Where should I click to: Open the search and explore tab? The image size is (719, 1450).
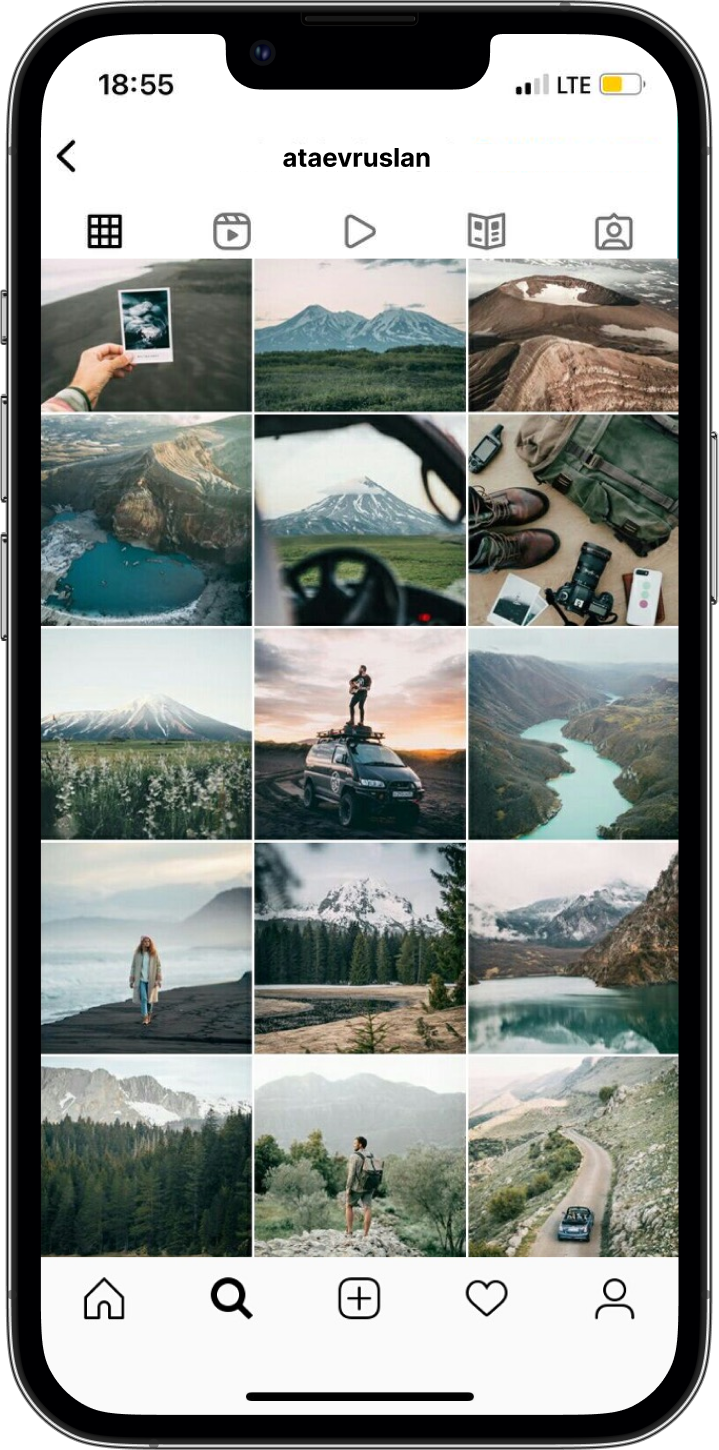point(232,1299)
